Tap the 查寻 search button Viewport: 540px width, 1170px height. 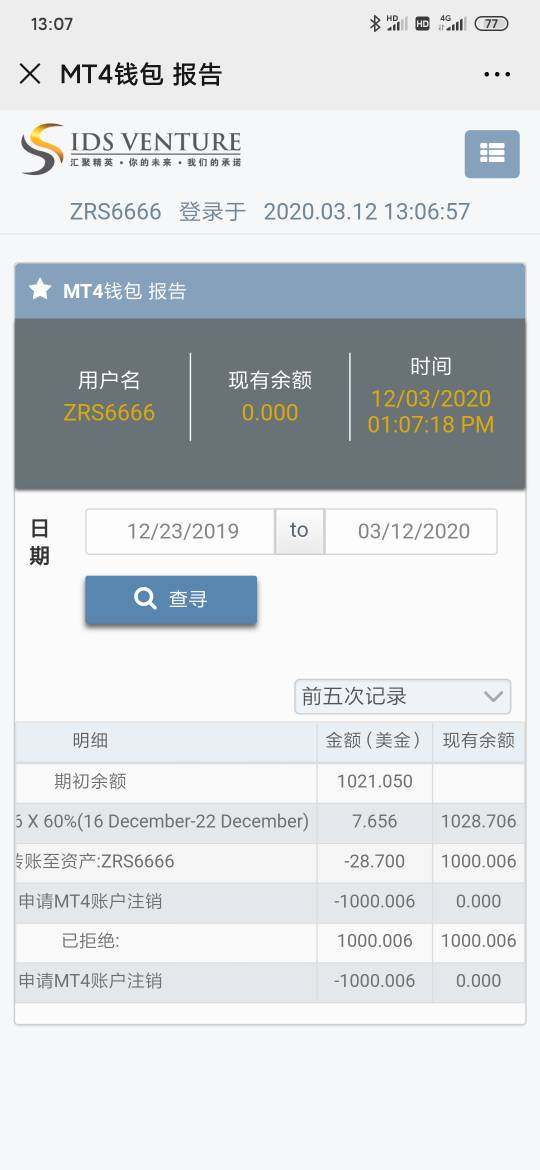(x=171, y=599)
